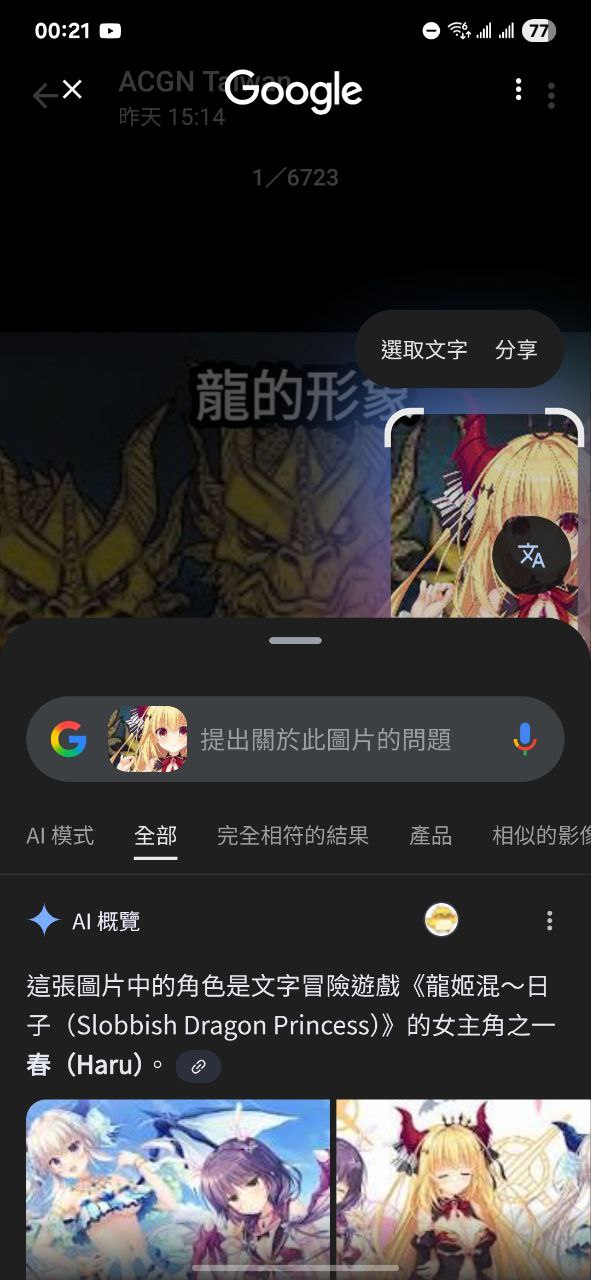Viewport: 591px width, 1280px height.
Task: Close Google Lens with the X icon
Action: [x=72, y=90]
